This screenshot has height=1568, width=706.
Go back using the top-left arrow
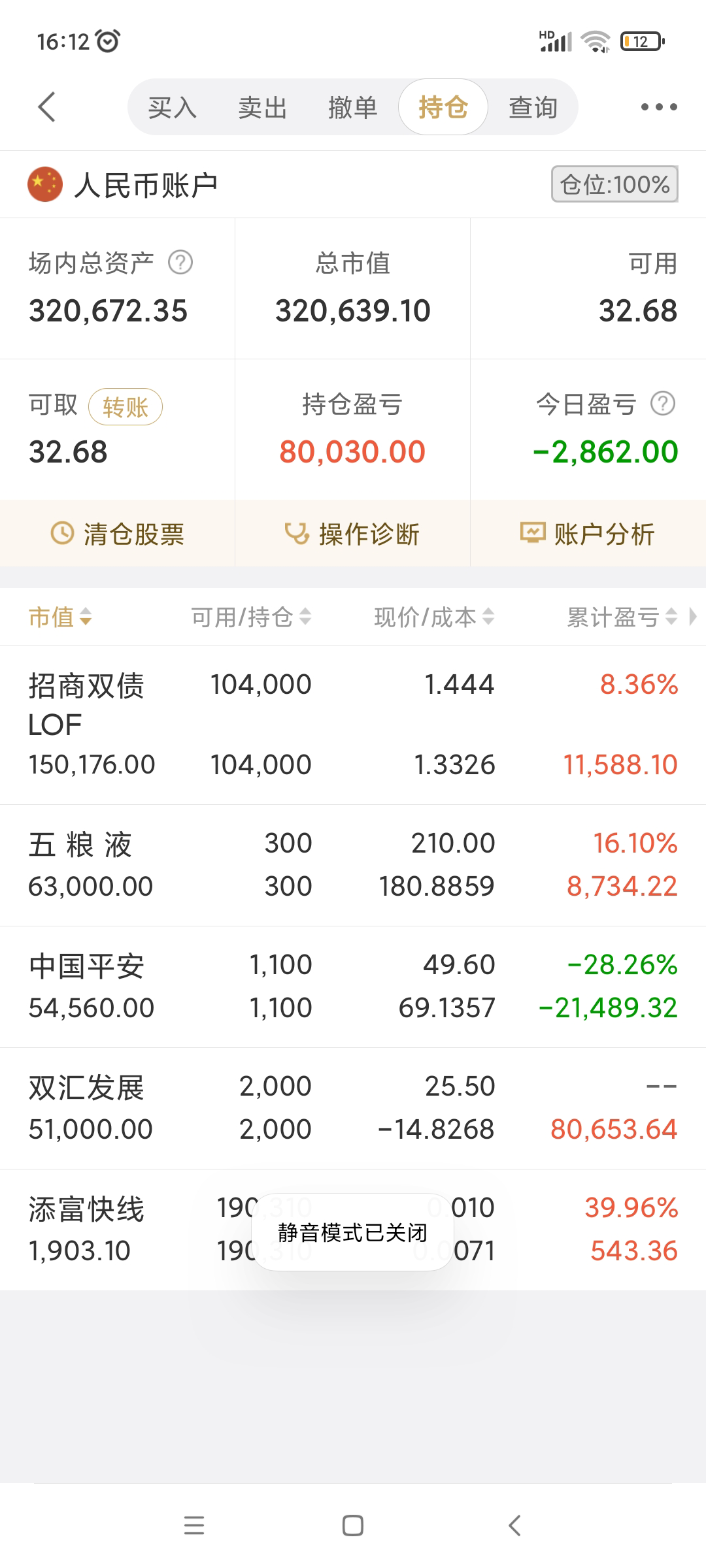(47, 107)
